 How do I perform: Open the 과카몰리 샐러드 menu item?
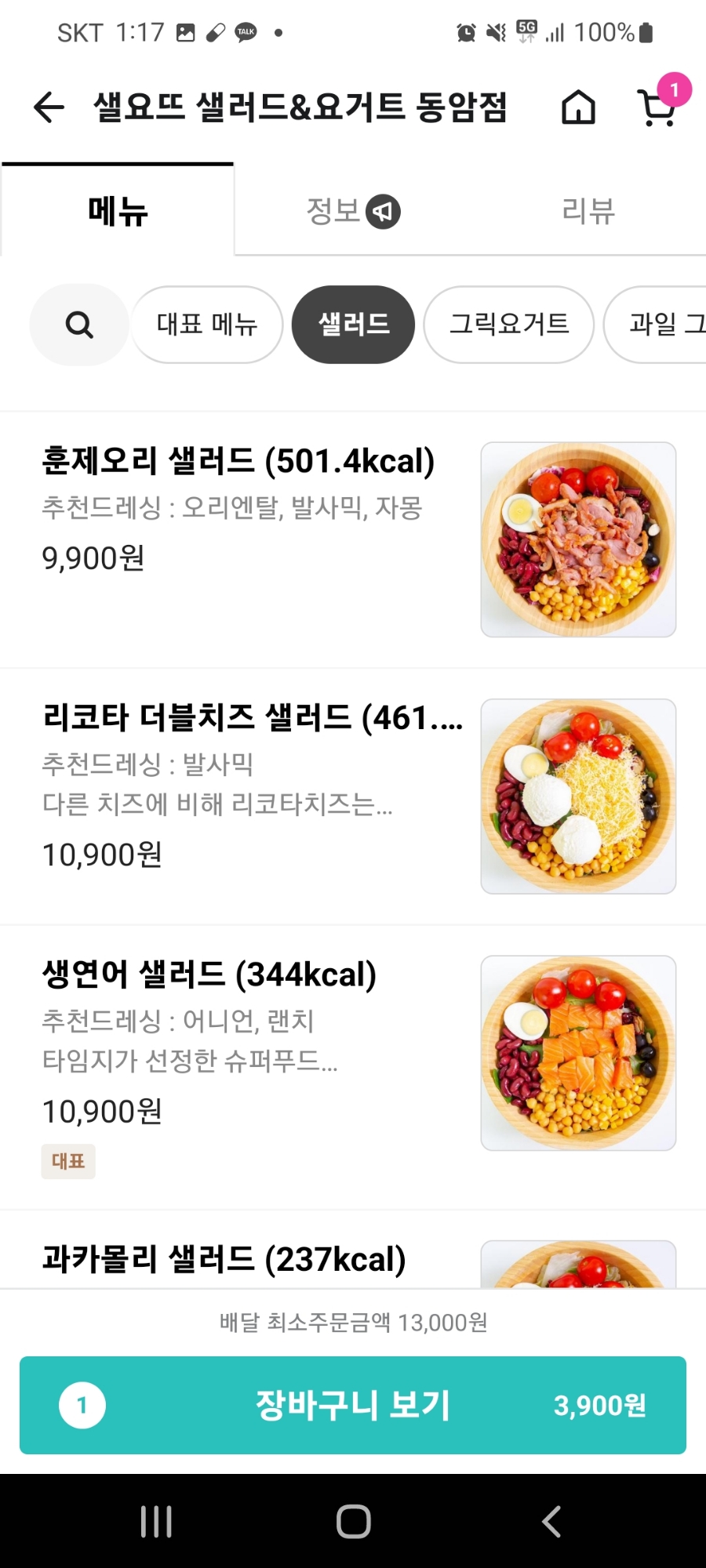[x=224, y=1260]
